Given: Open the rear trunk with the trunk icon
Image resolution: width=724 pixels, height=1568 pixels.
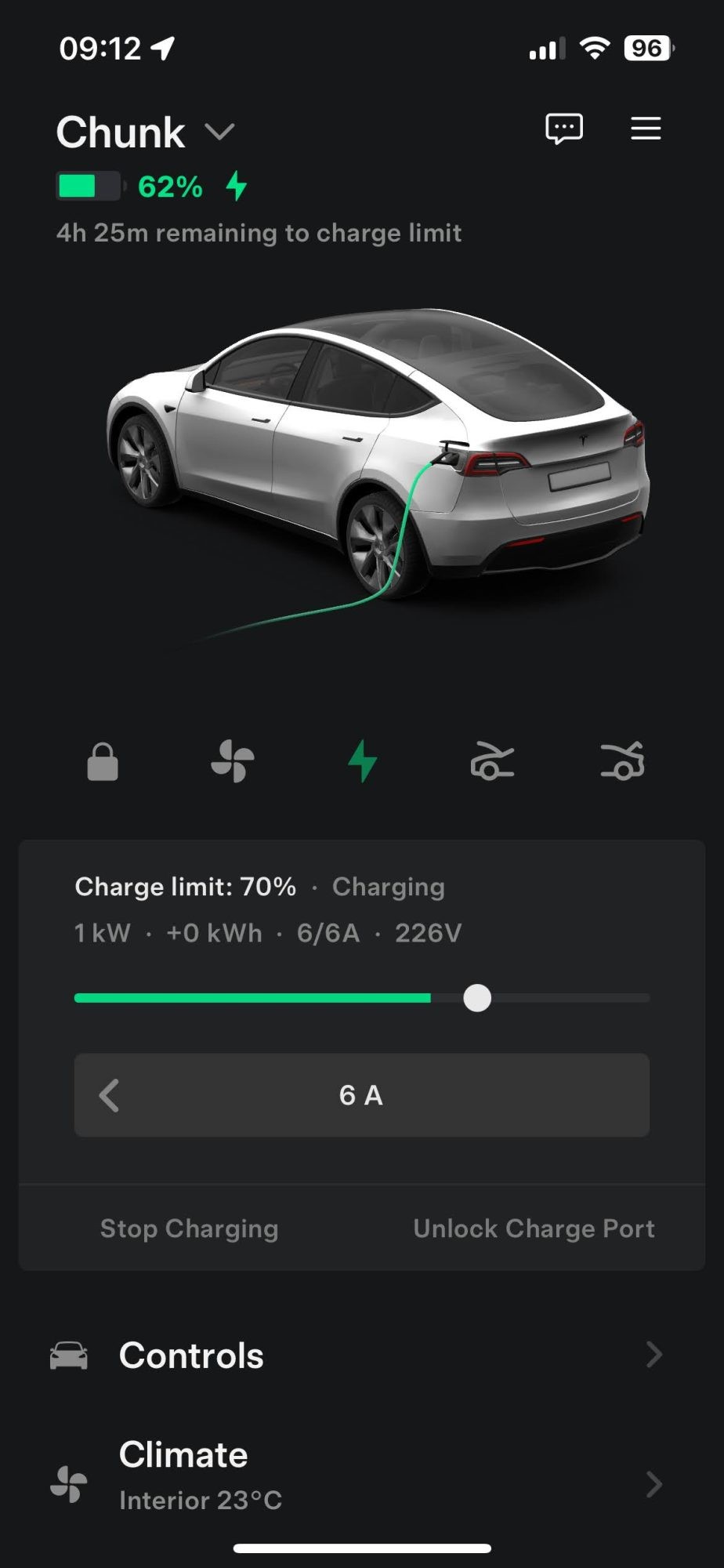Looking at the screenshot, I should pyautogui.click(x=623, y=760).
